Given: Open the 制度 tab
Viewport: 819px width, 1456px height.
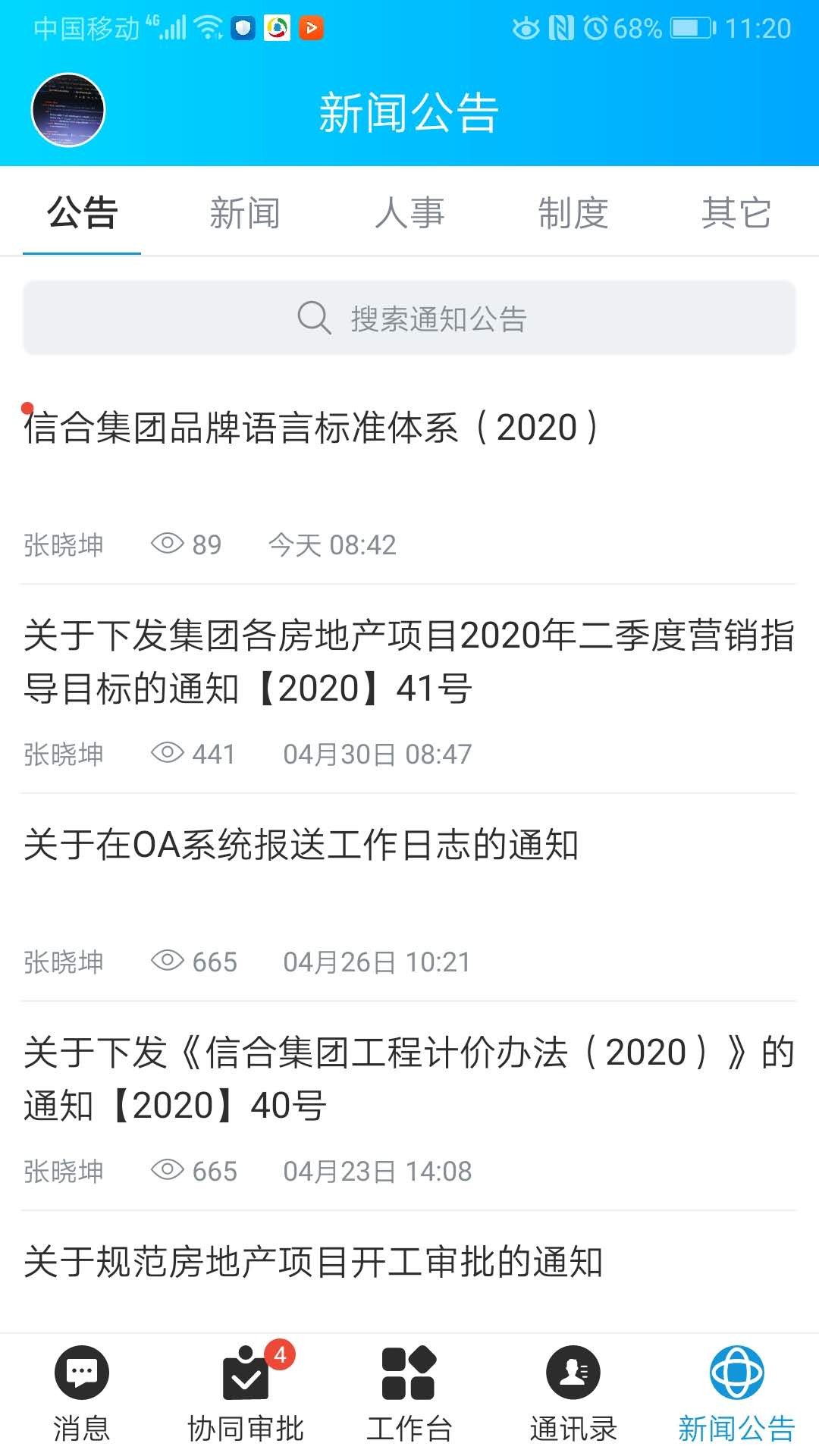Looking at the screenshot, I should coord(573,213).
